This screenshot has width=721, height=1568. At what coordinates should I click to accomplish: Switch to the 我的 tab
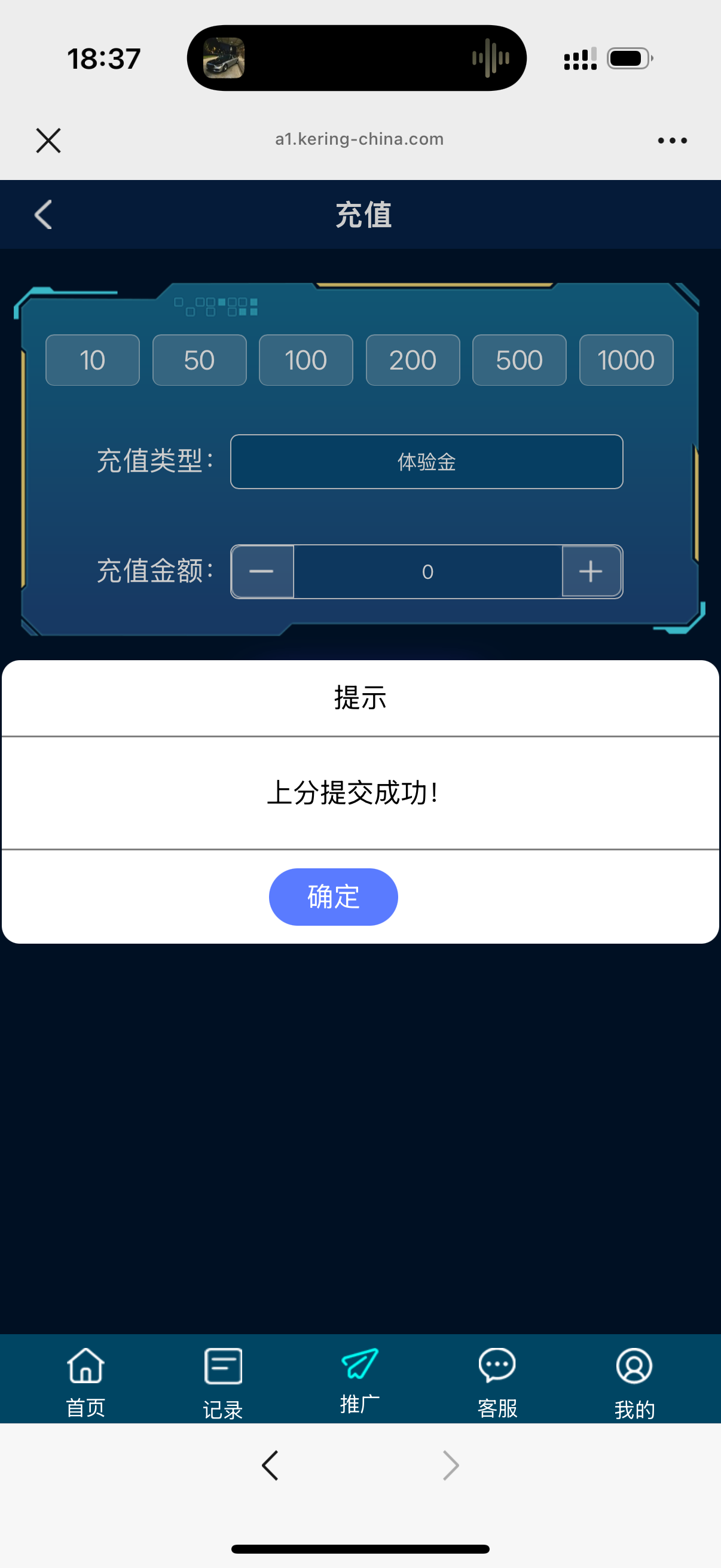[634, 1378]
